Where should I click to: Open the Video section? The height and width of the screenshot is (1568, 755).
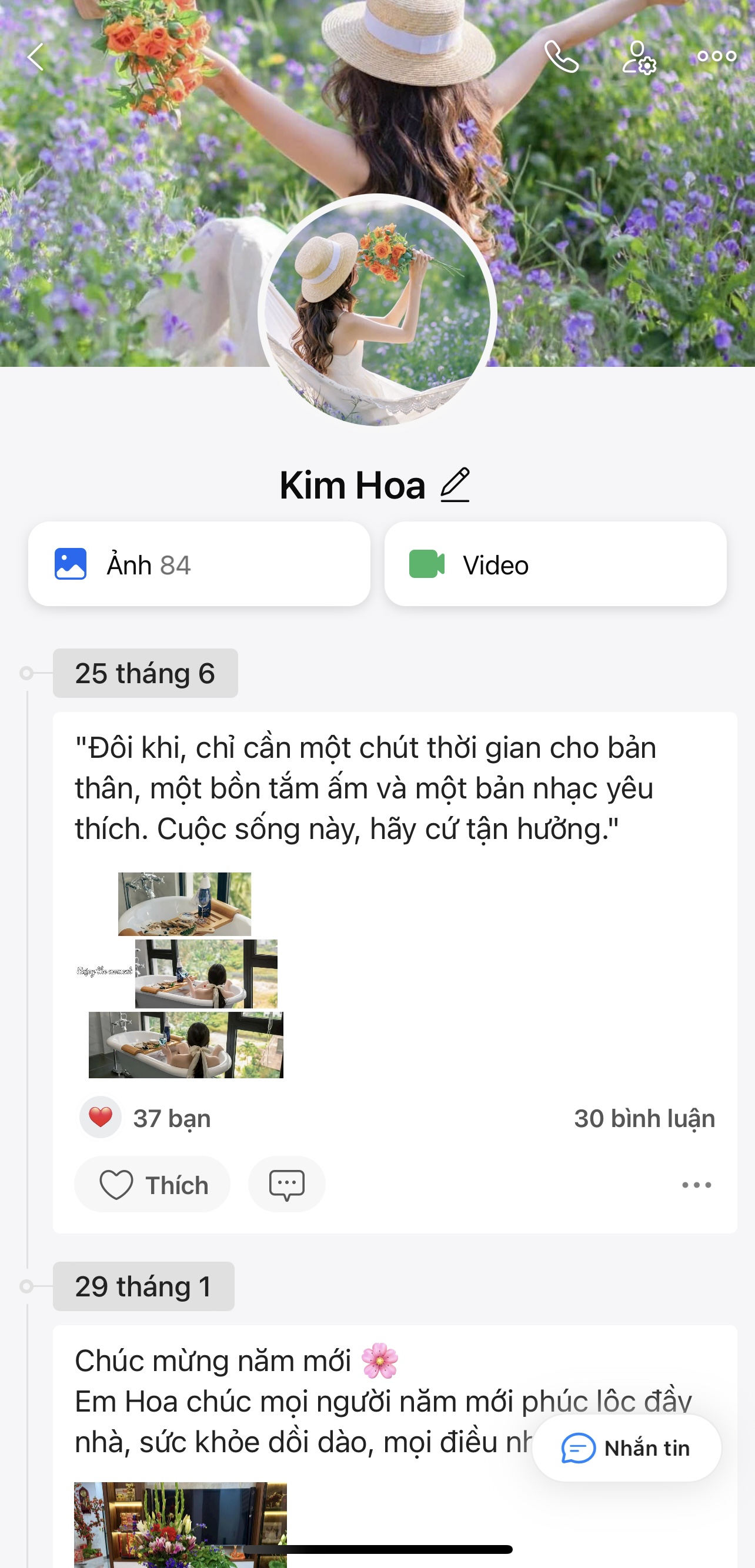click(x=555, y=564)
